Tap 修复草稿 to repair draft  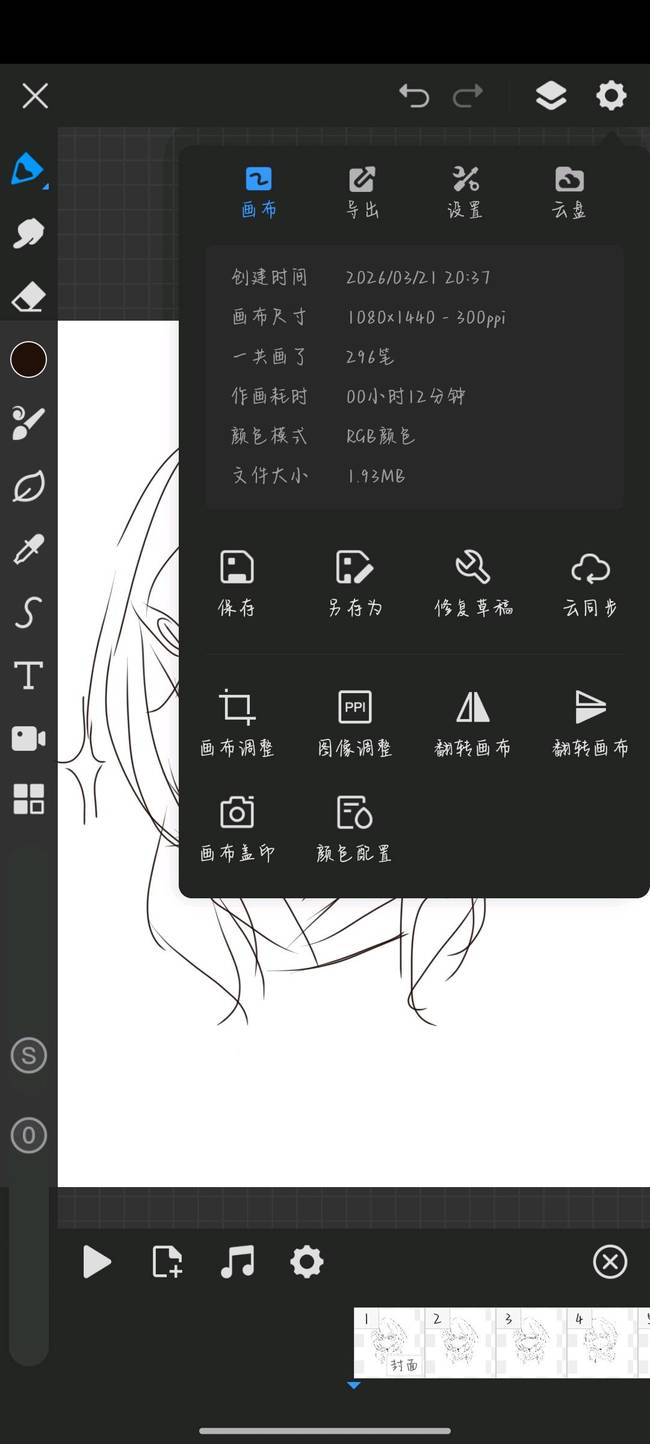[473, 582]
